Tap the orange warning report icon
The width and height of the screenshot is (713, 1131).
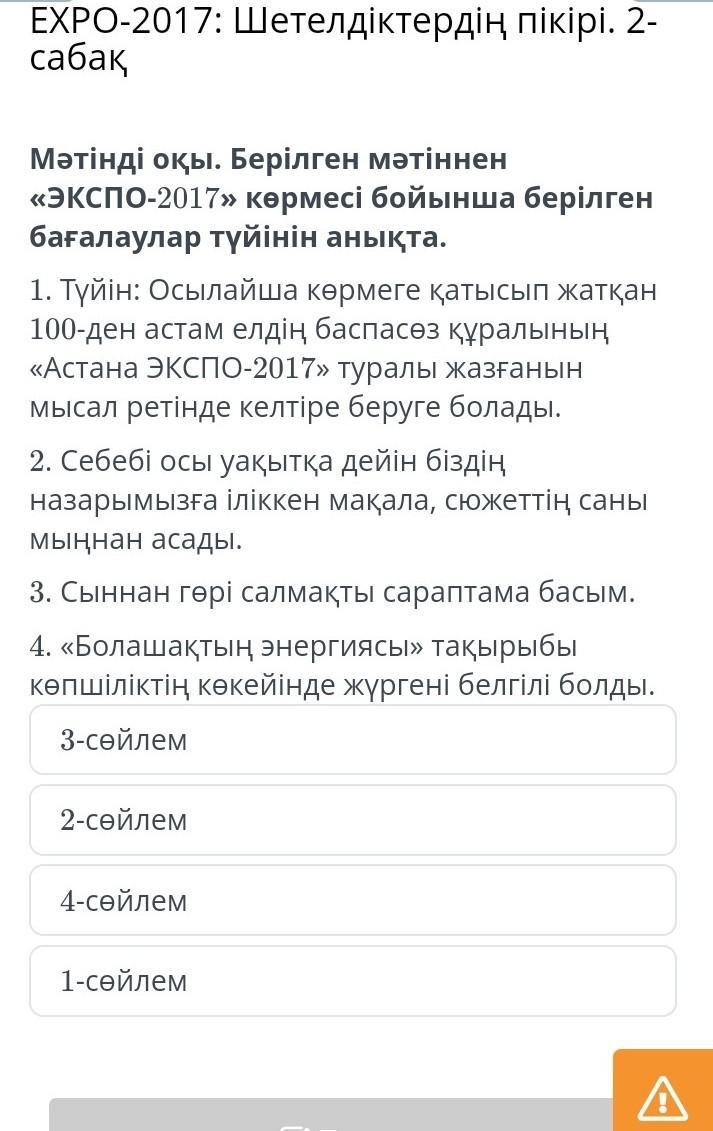[662, 1091]
